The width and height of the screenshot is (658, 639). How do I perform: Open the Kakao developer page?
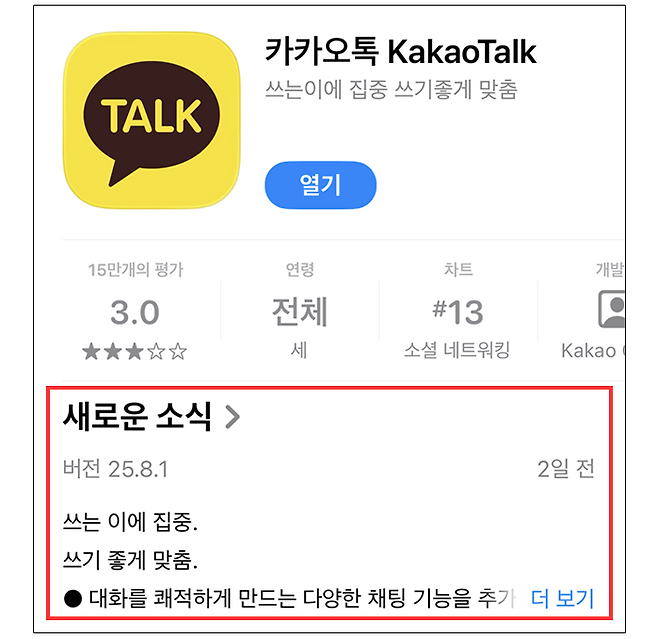[602, 312]
